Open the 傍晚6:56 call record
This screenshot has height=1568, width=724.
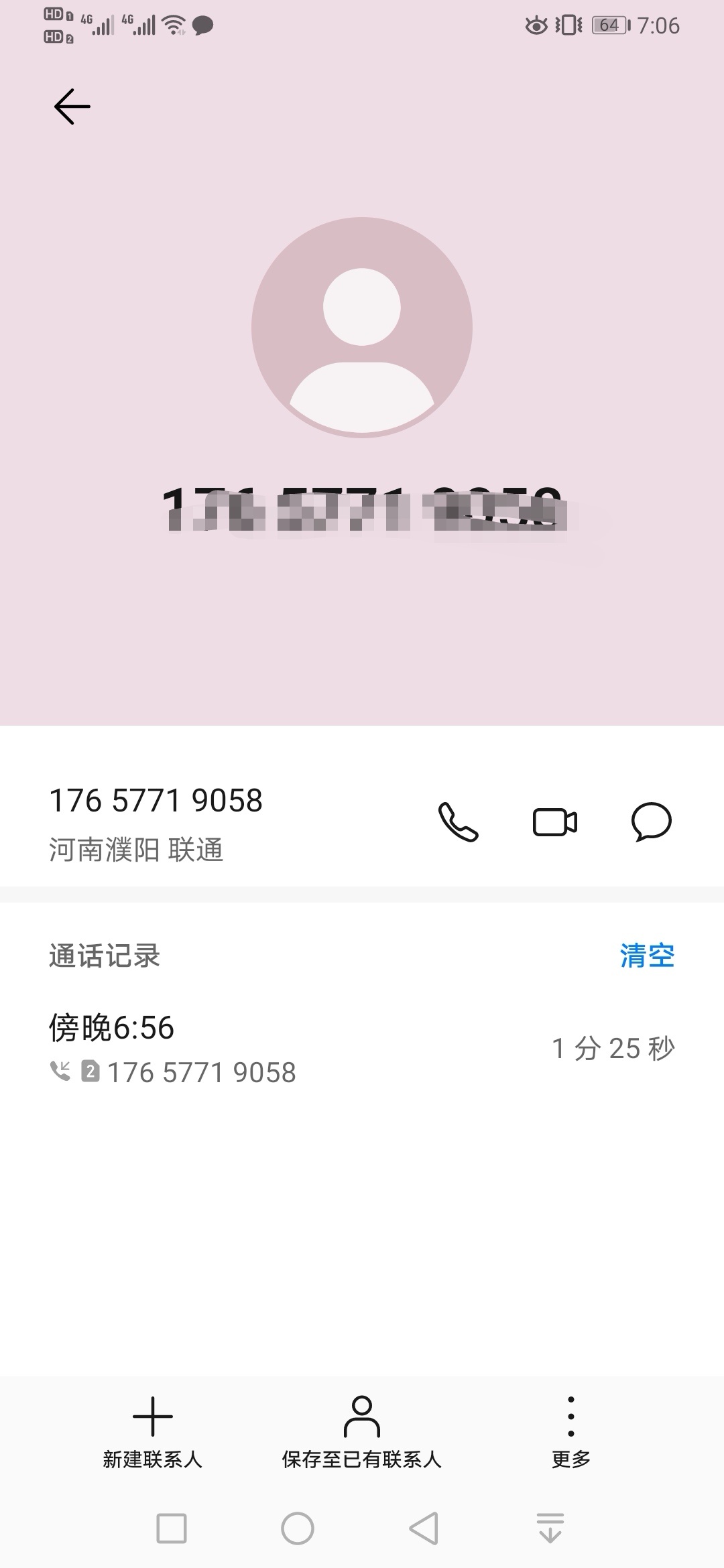362,1049
